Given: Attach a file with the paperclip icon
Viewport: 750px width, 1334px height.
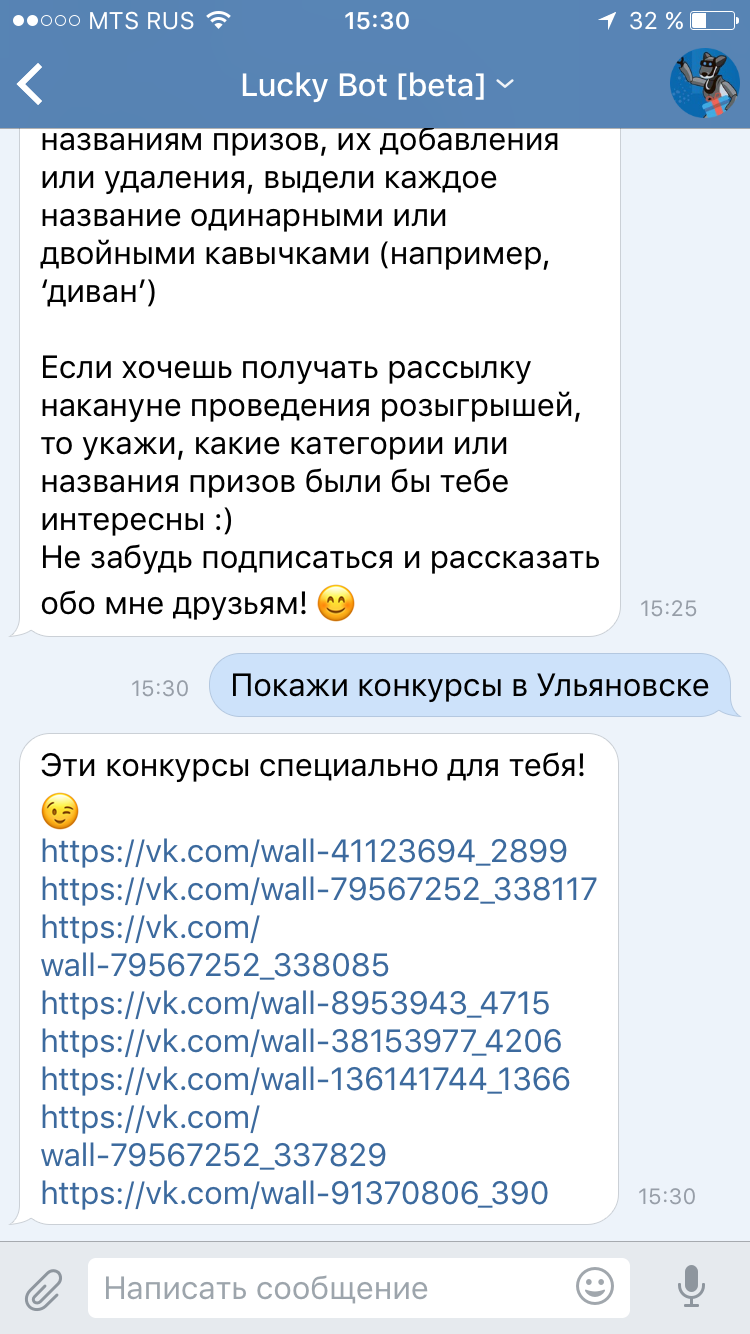Looking at the screenshot, I should tap(43, 1288).
